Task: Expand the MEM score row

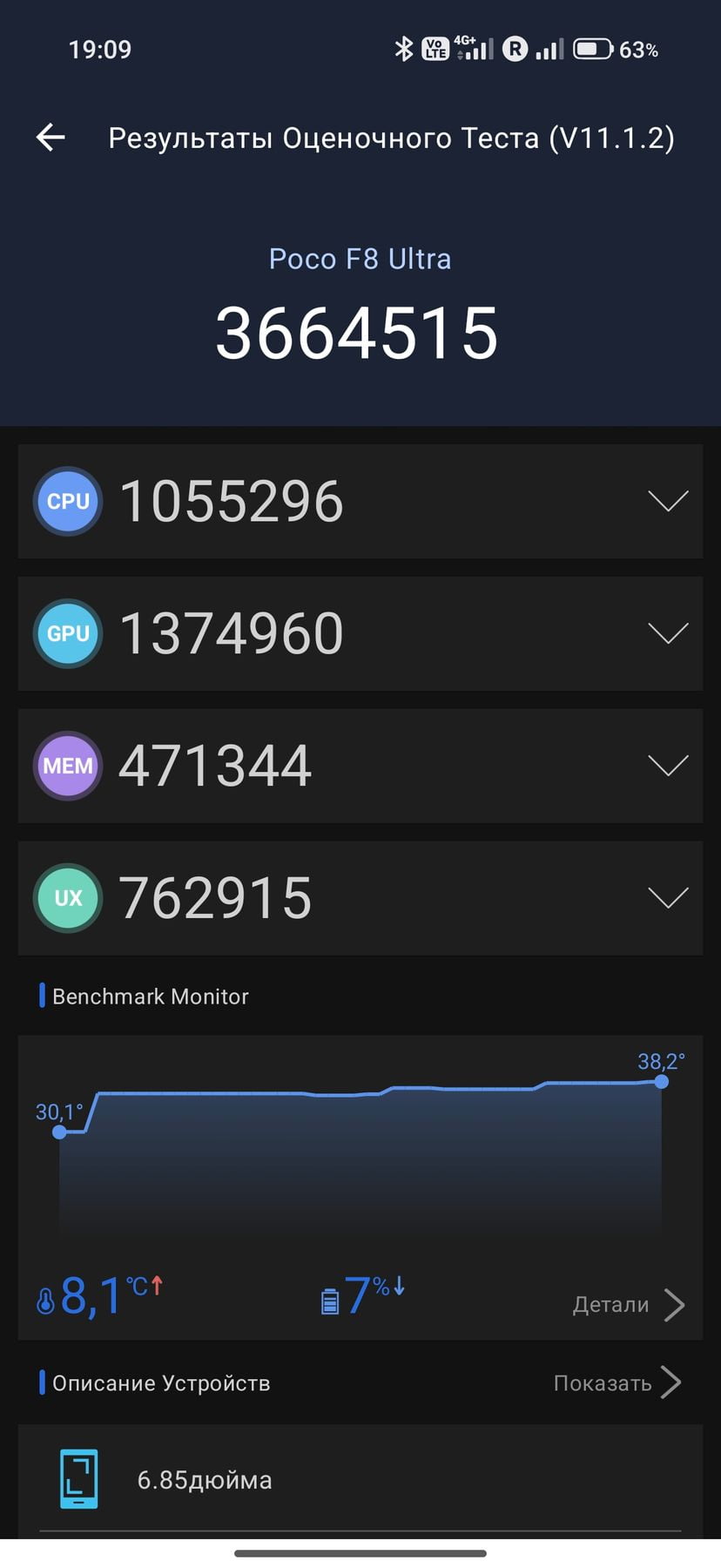Action: click(360, 767)
